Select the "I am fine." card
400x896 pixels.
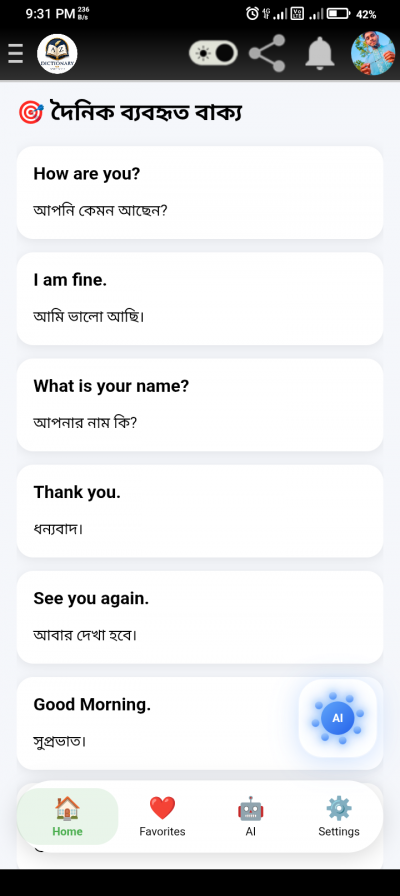click(199, 299)
